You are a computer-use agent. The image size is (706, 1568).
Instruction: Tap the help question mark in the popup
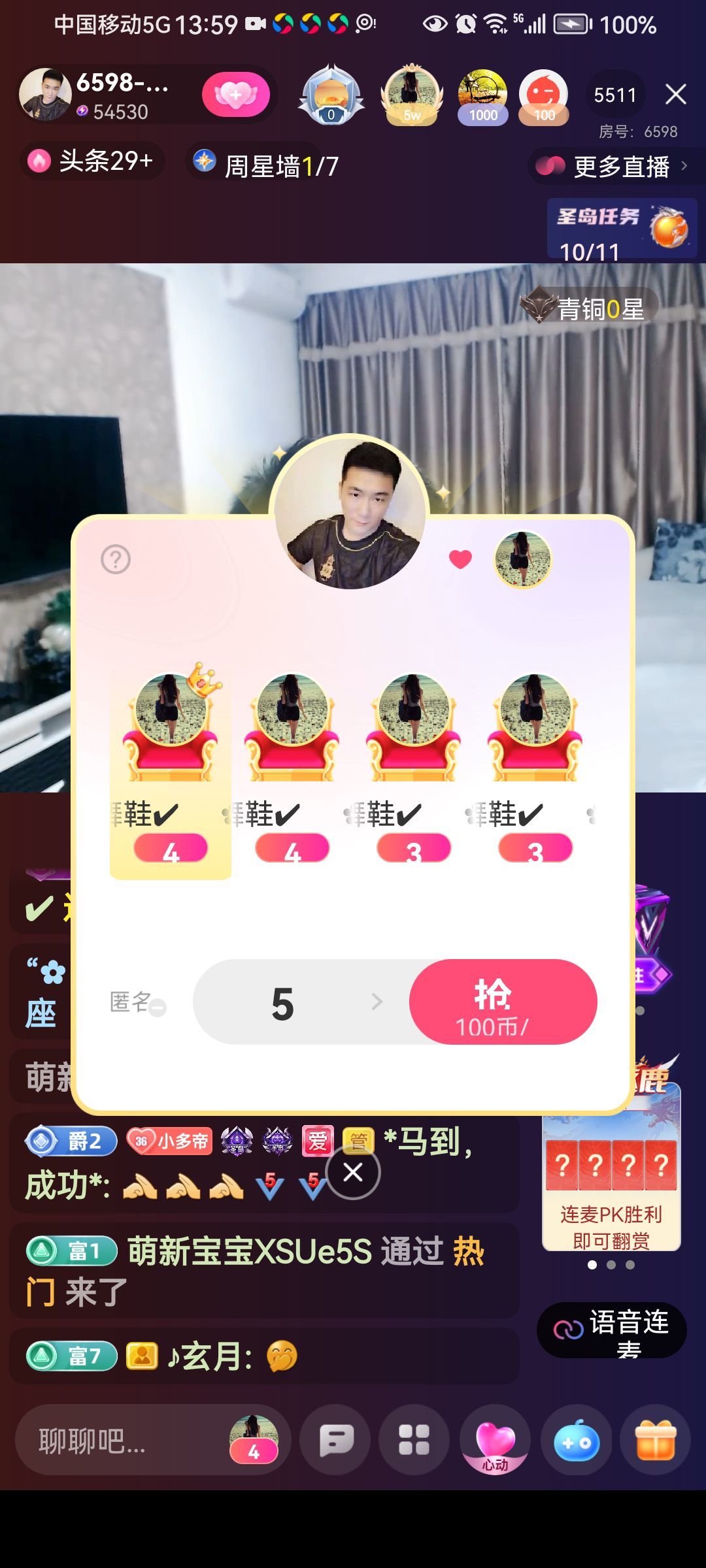coord(116,559)
